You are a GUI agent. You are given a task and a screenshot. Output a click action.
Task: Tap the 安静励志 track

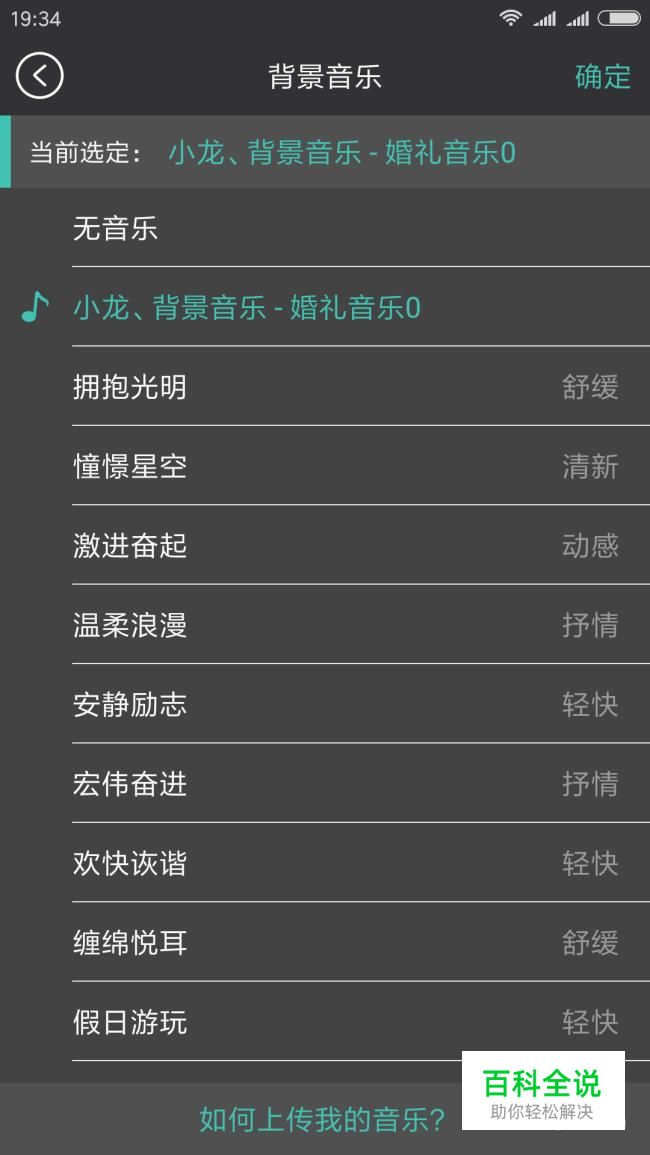point(325,705)
